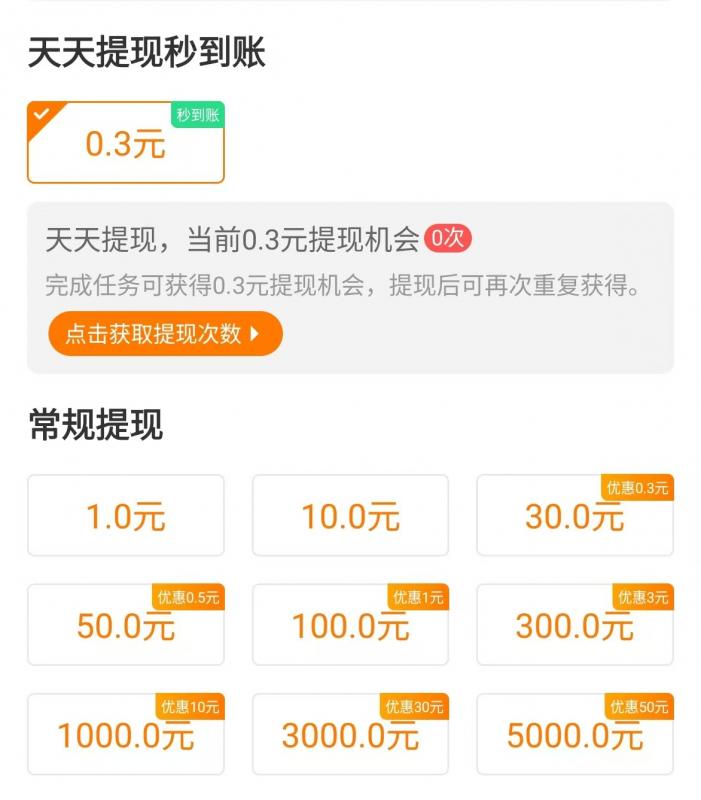Viewport: 701px width, 800px height.
Task: Tap the 300.0元 withdrawal option
Action: tap(574, 626)
